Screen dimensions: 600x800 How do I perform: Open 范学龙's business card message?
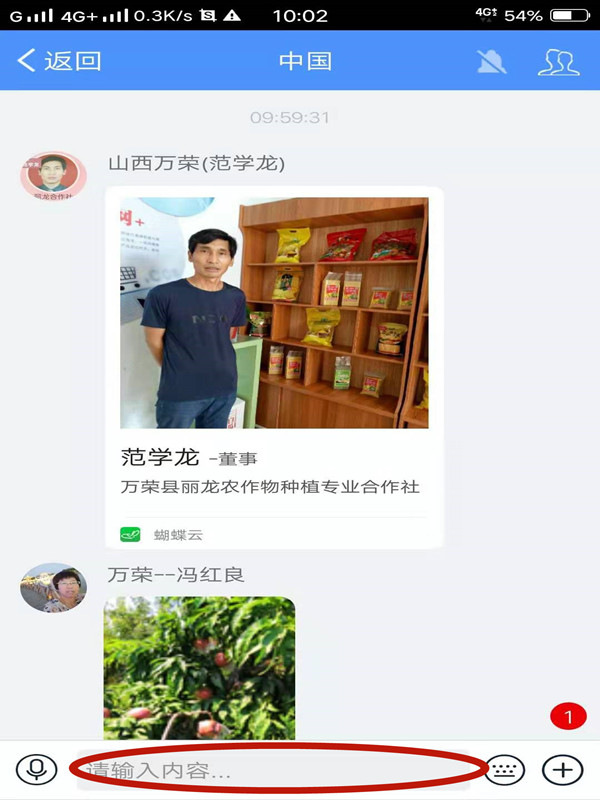pos(274,365)
